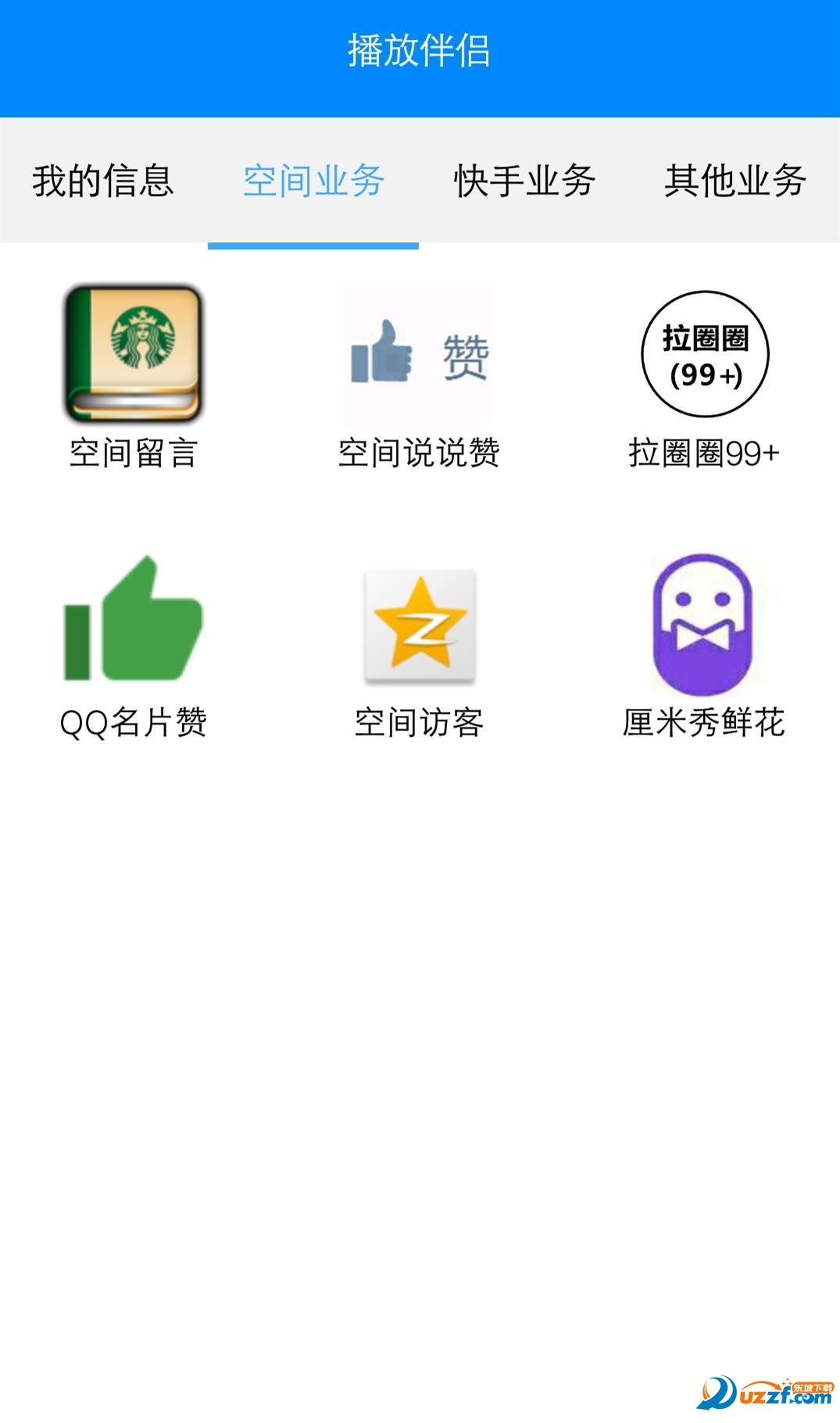Open QQ名片赞 by tapping its label
Image resolution: width=840 pixels, height=1423 pixels.
[134, 723]
